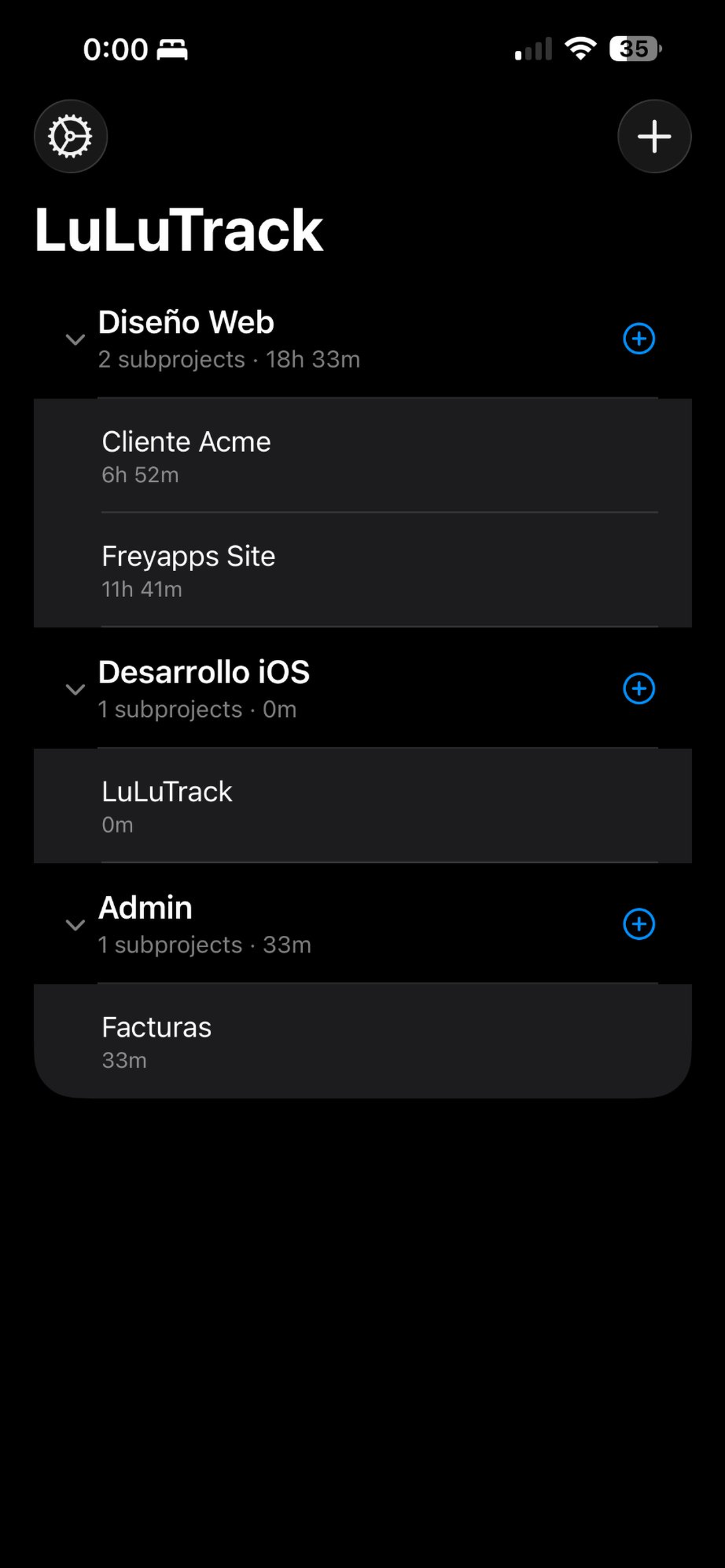Tap the Diseño Web project name
The height and width of the screenshot is (1568, 725).
click(x=186, y=323)
